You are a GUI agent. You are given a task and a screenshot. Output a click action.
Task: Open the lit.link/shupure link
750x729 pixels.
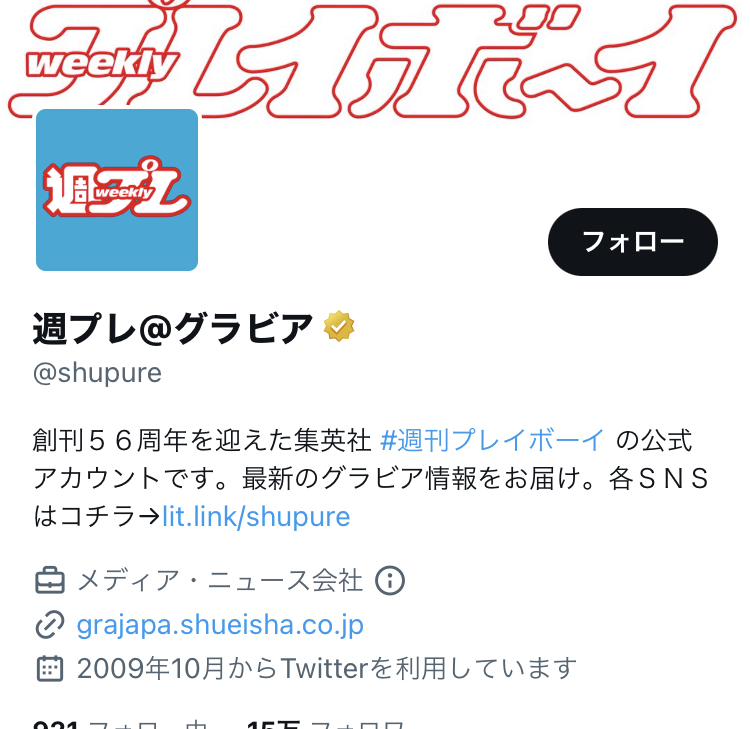(x=256, y=516)
